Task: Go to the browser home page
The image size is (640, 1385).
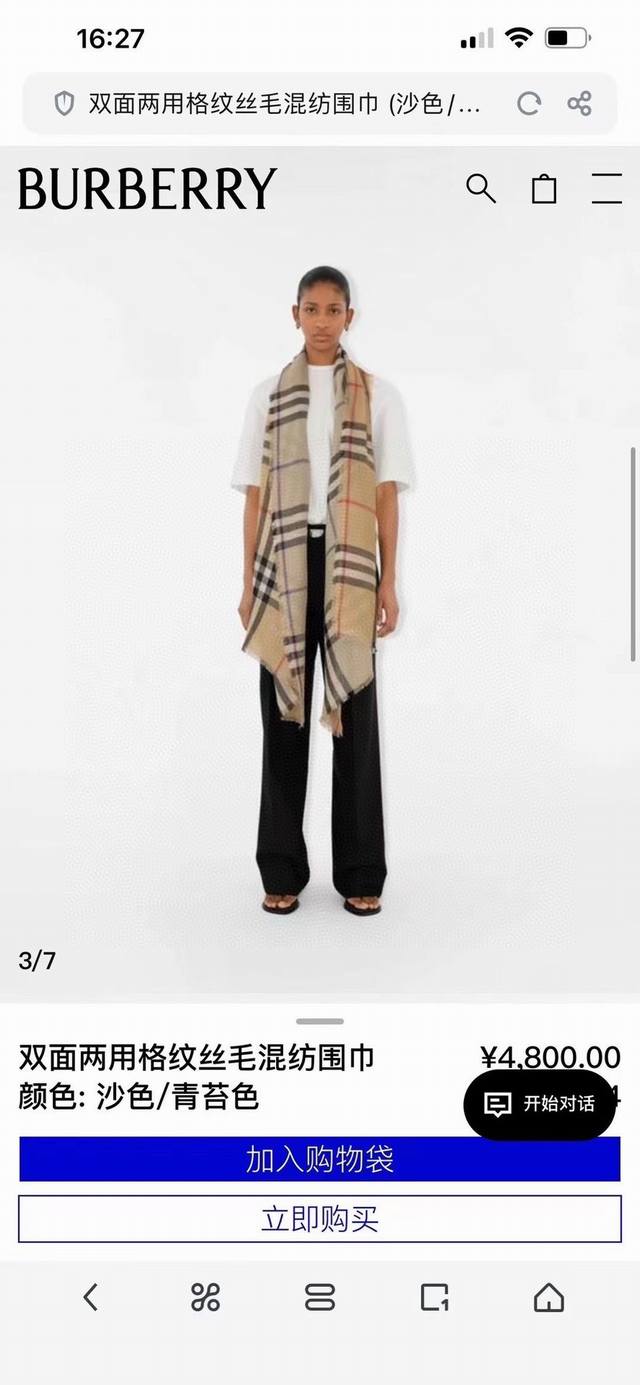Action: (x=548, y=1298)
